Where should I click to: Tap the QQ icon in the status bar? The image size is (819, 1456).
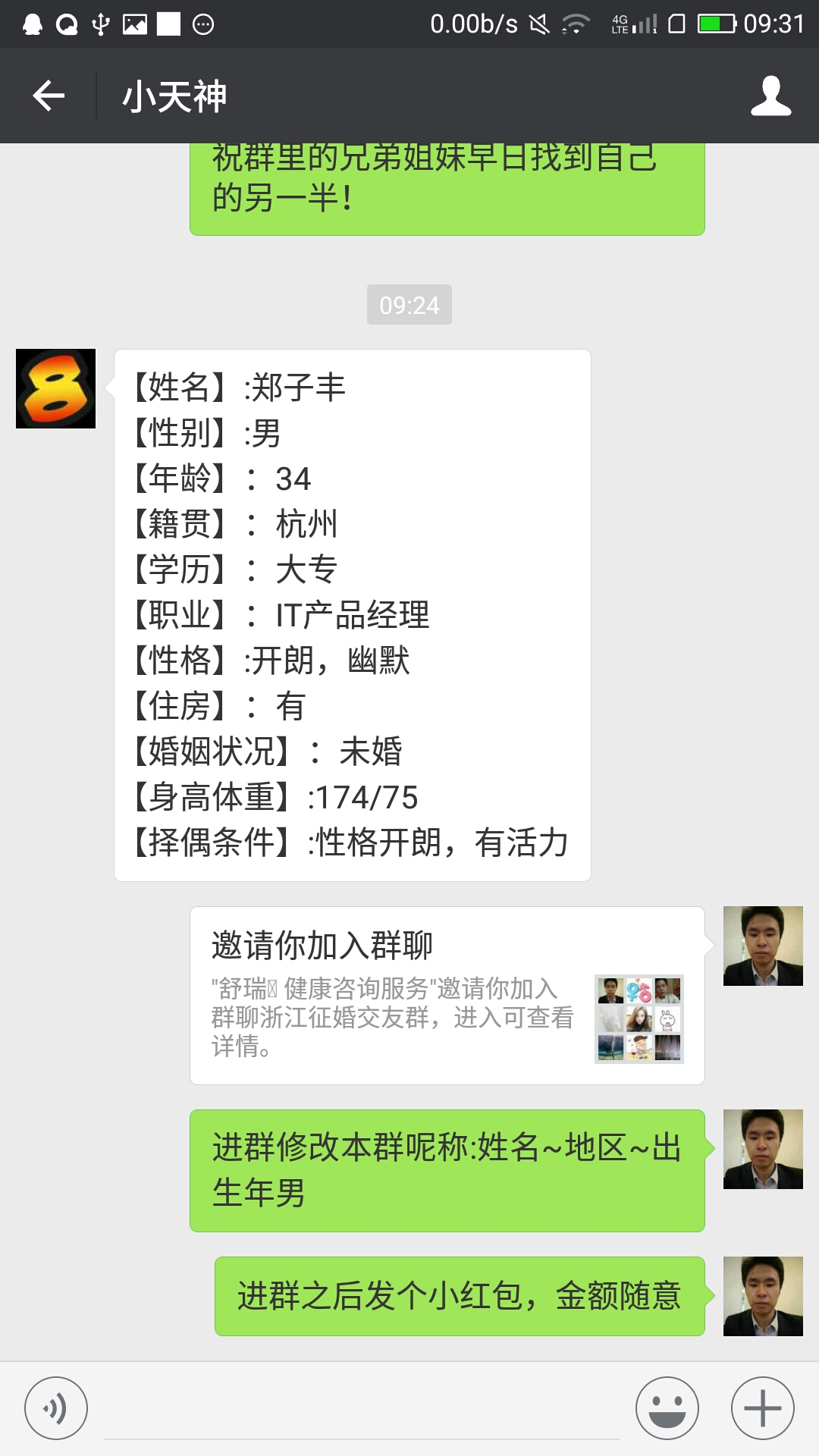click(x=31, y=23)
